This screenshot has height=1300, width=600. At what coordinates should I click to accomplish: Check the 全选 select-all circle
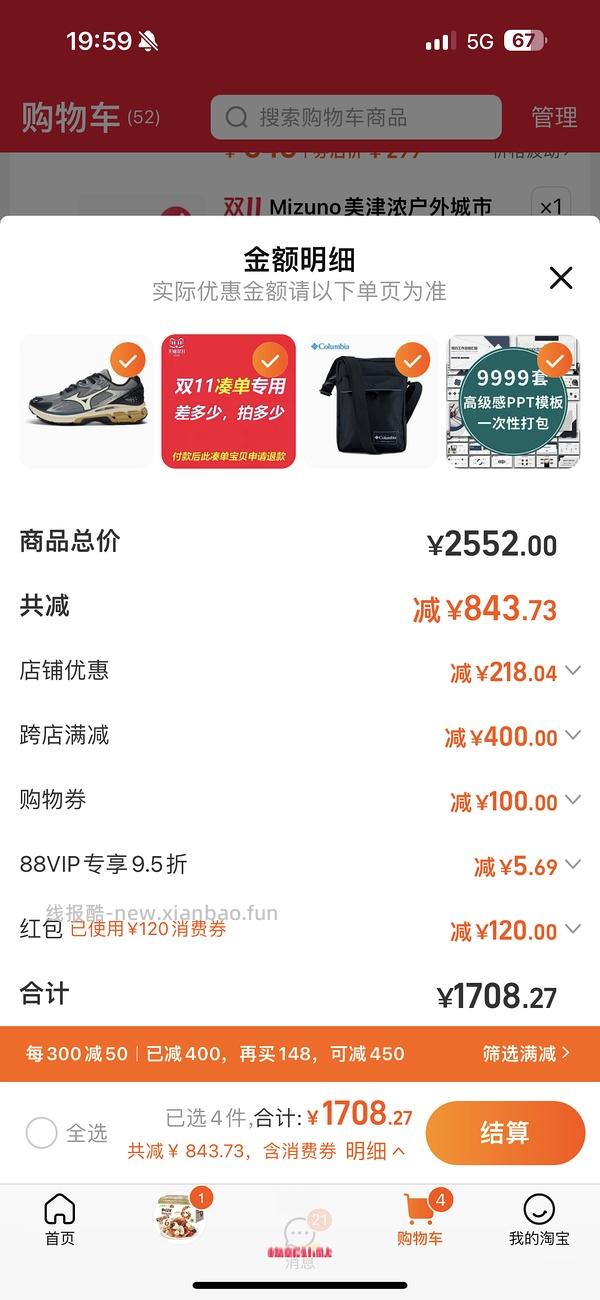coord(42,1133)
